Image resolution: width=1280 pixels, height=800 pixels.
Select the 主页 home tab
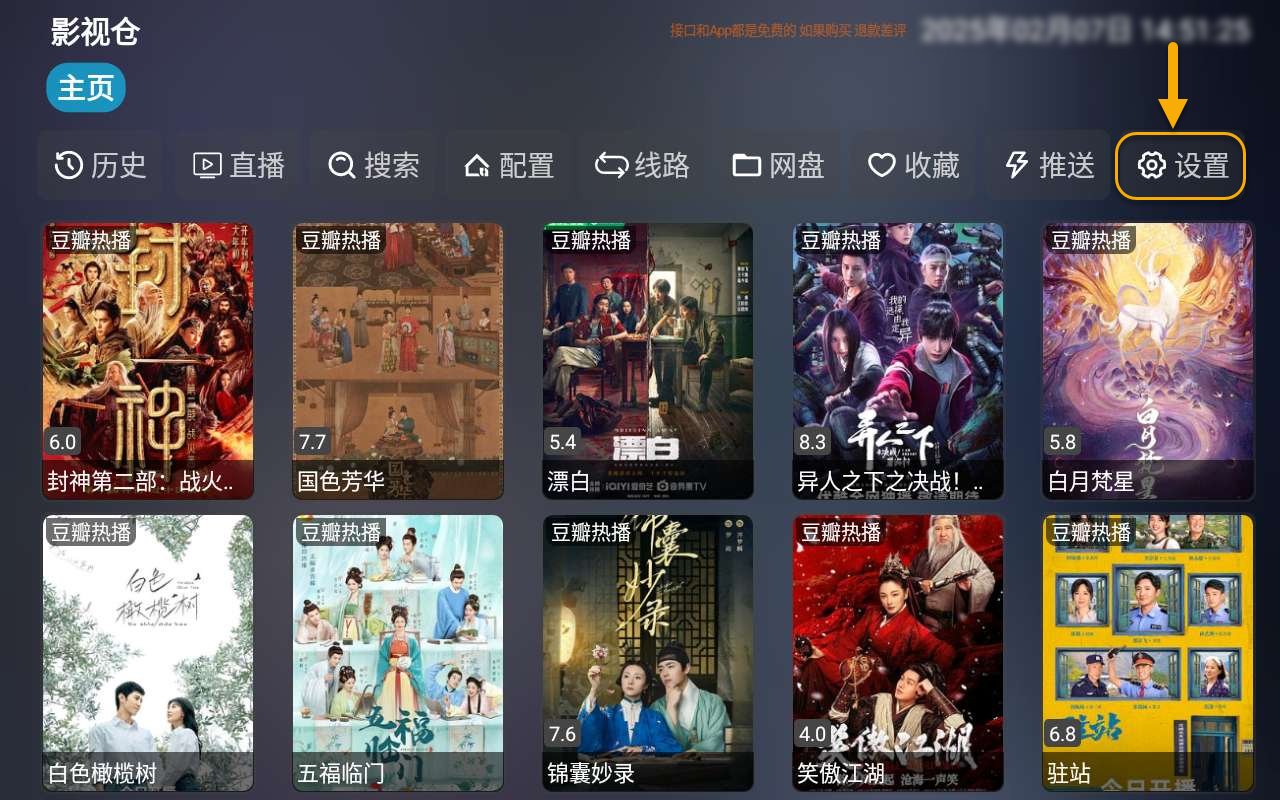tap(86, 88)
